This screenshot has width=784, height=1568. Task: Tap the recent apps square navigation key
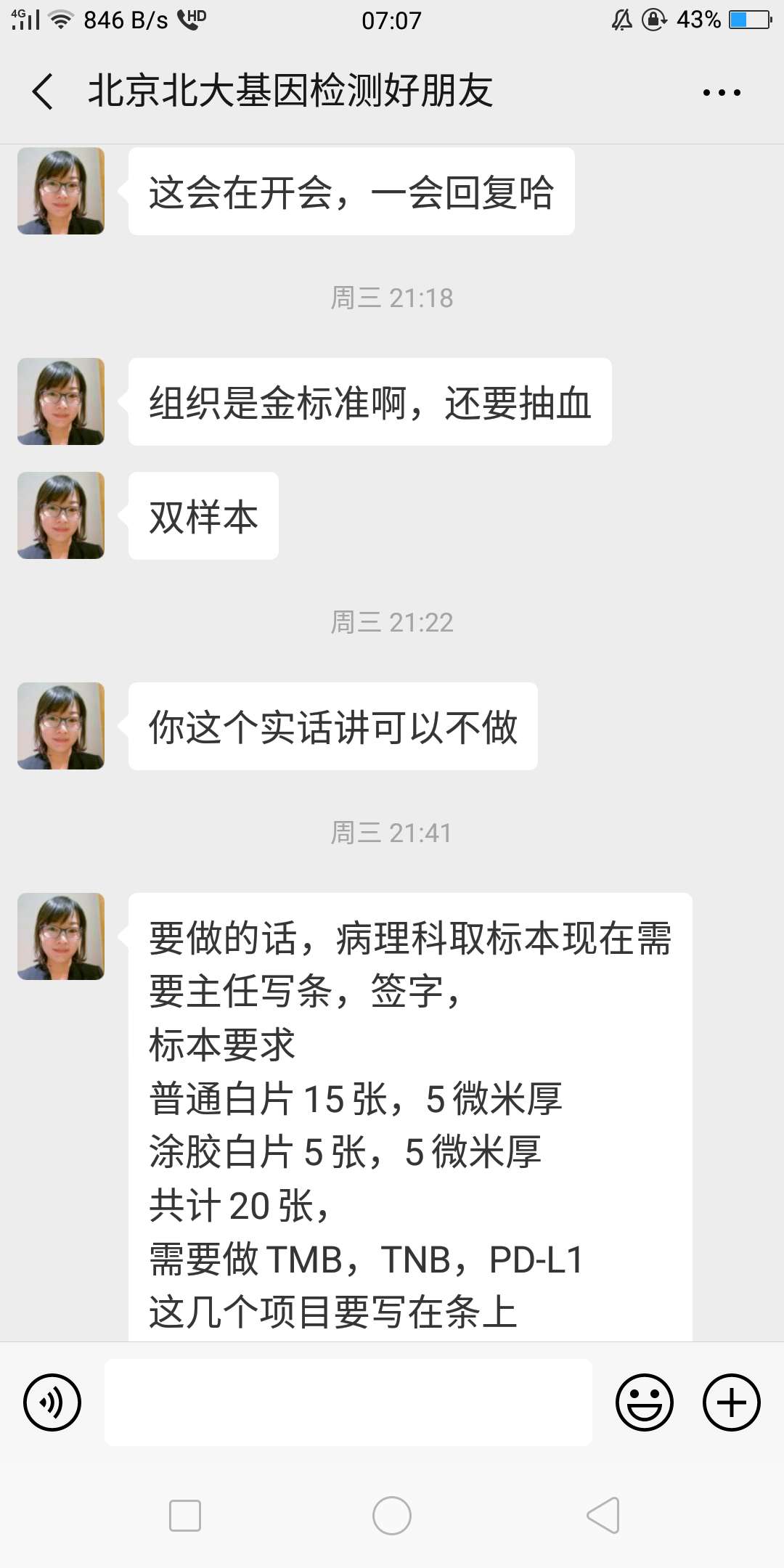pos(186,1515)
